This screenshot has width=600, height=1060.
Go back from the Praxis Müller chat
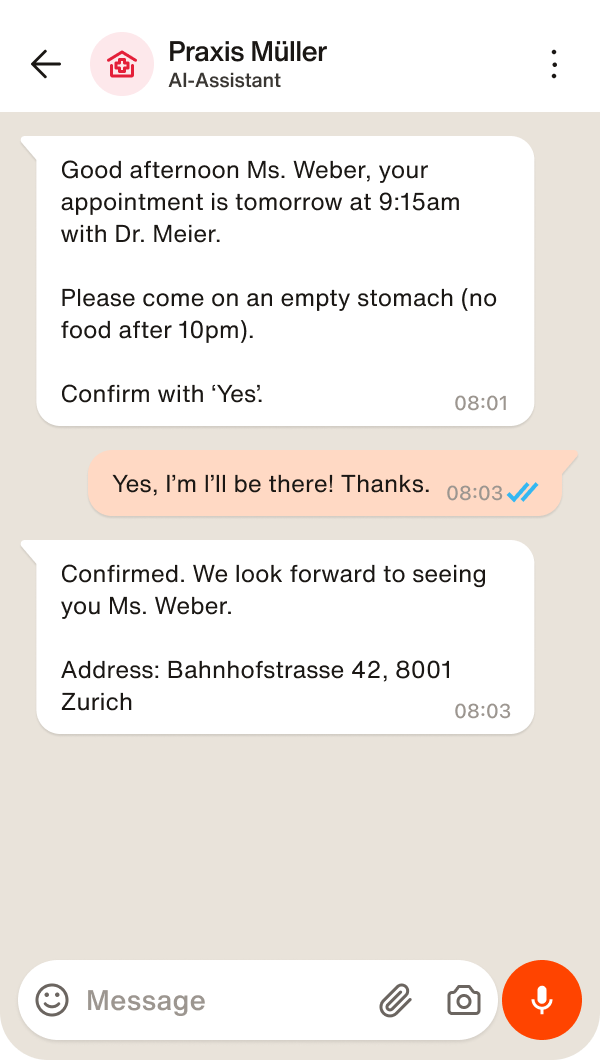[46, 65]
